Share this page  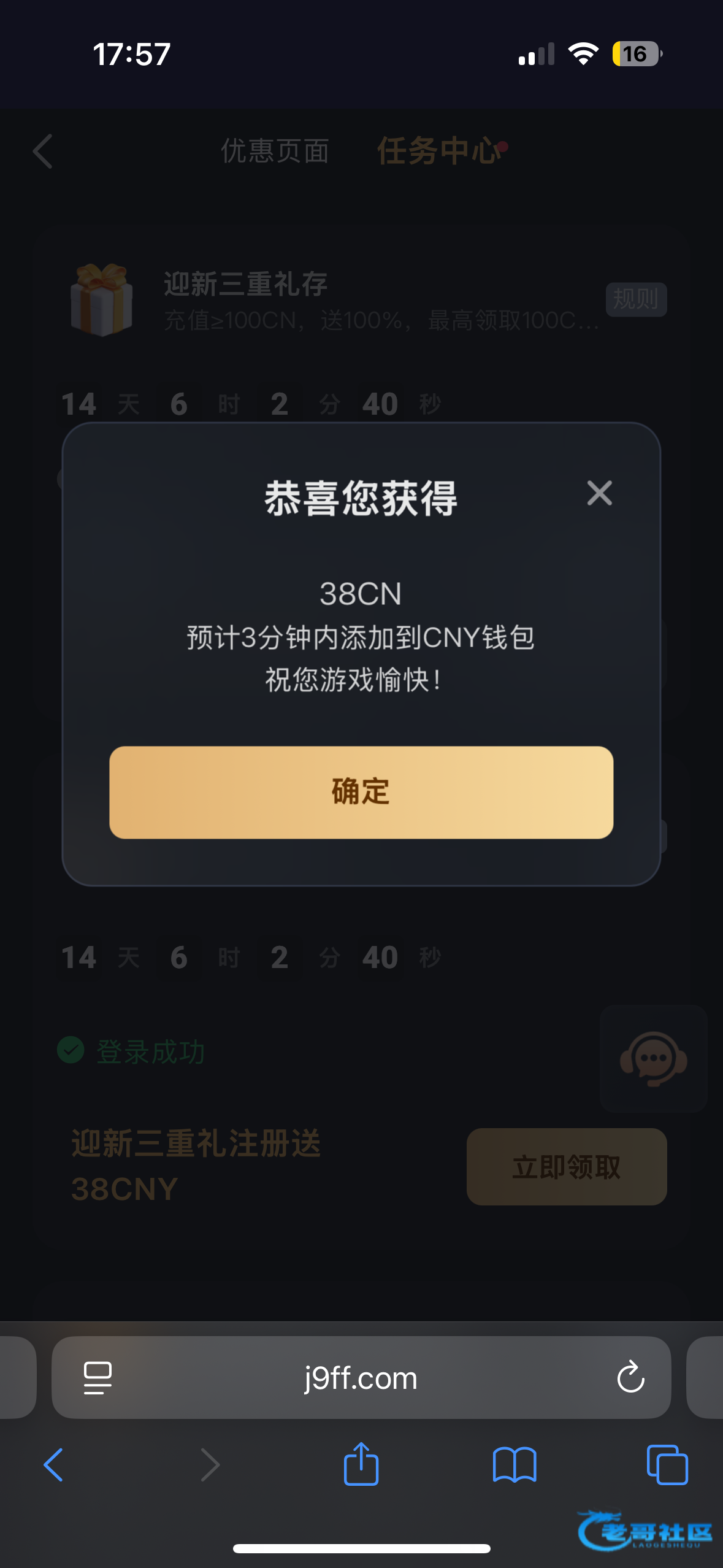(361, 1465)
